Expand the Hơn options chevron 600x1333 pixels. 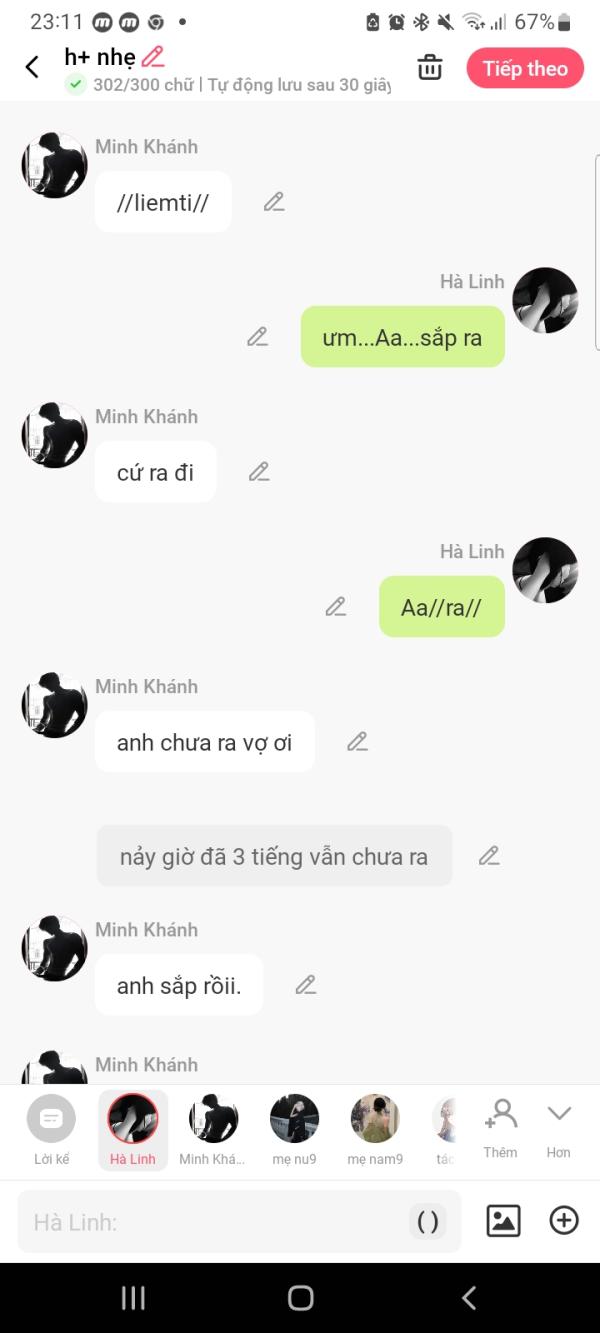(x=559, y=1128)
